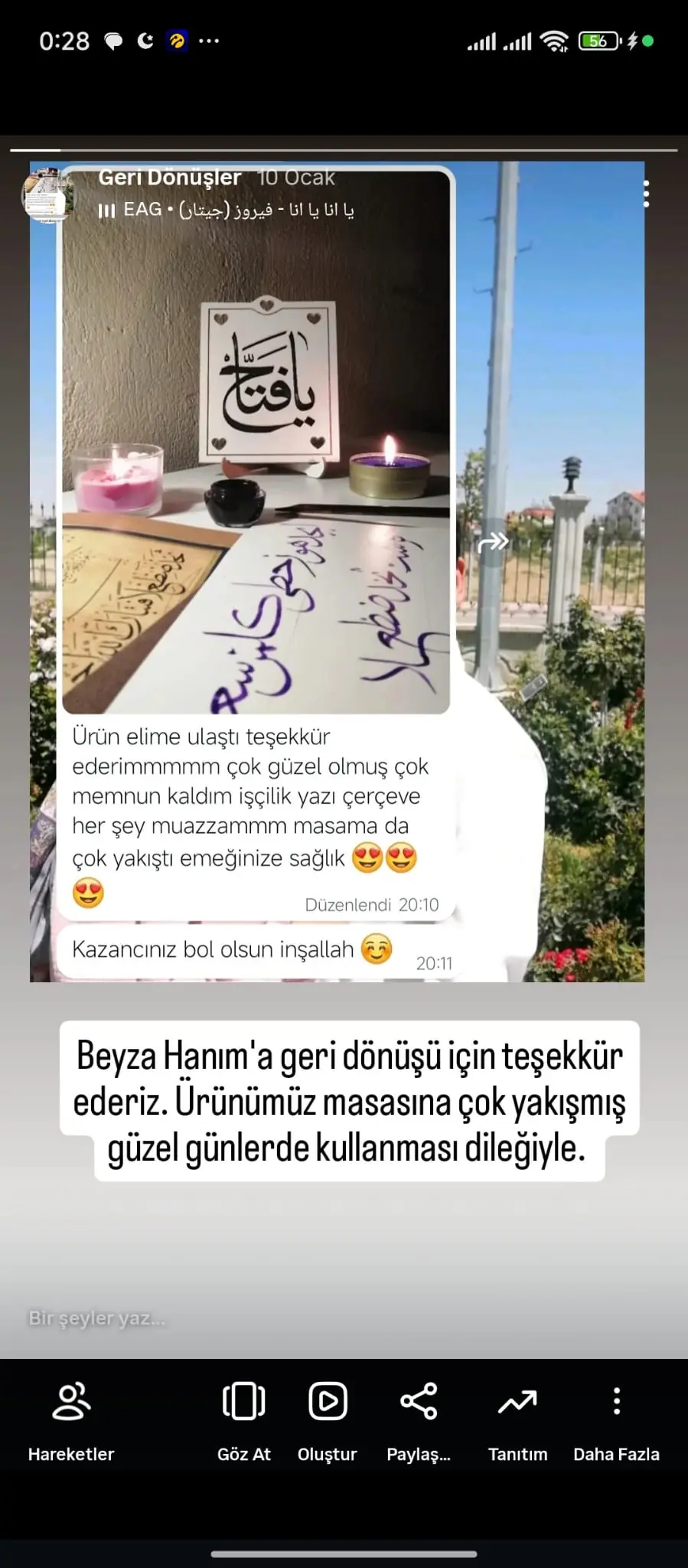Tap the 'Bir şeyler yaz...' text field
Viewport: 688px width, 1568px height.
97,1318
